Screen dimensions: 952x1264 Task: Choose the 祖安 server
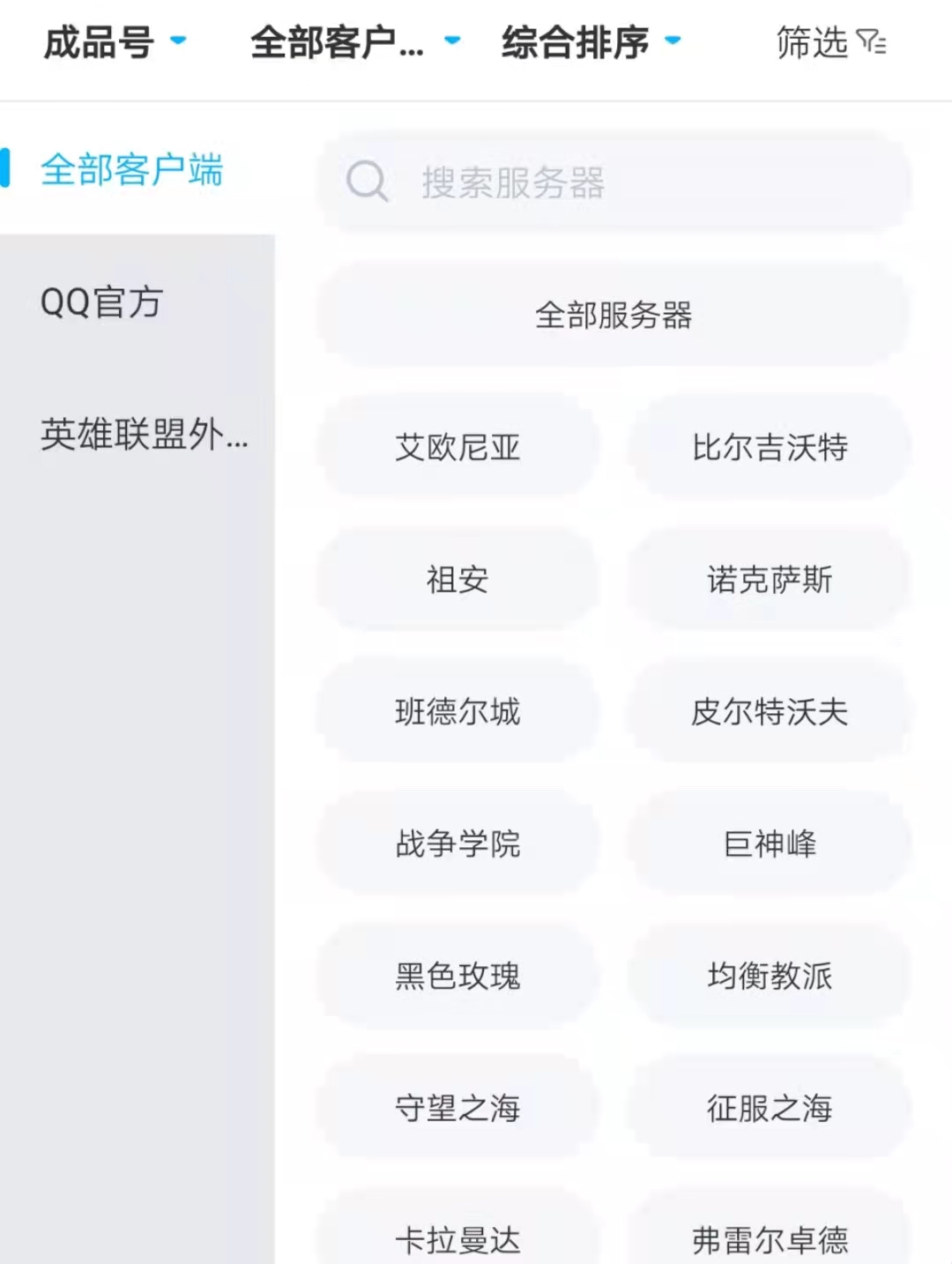457,579
